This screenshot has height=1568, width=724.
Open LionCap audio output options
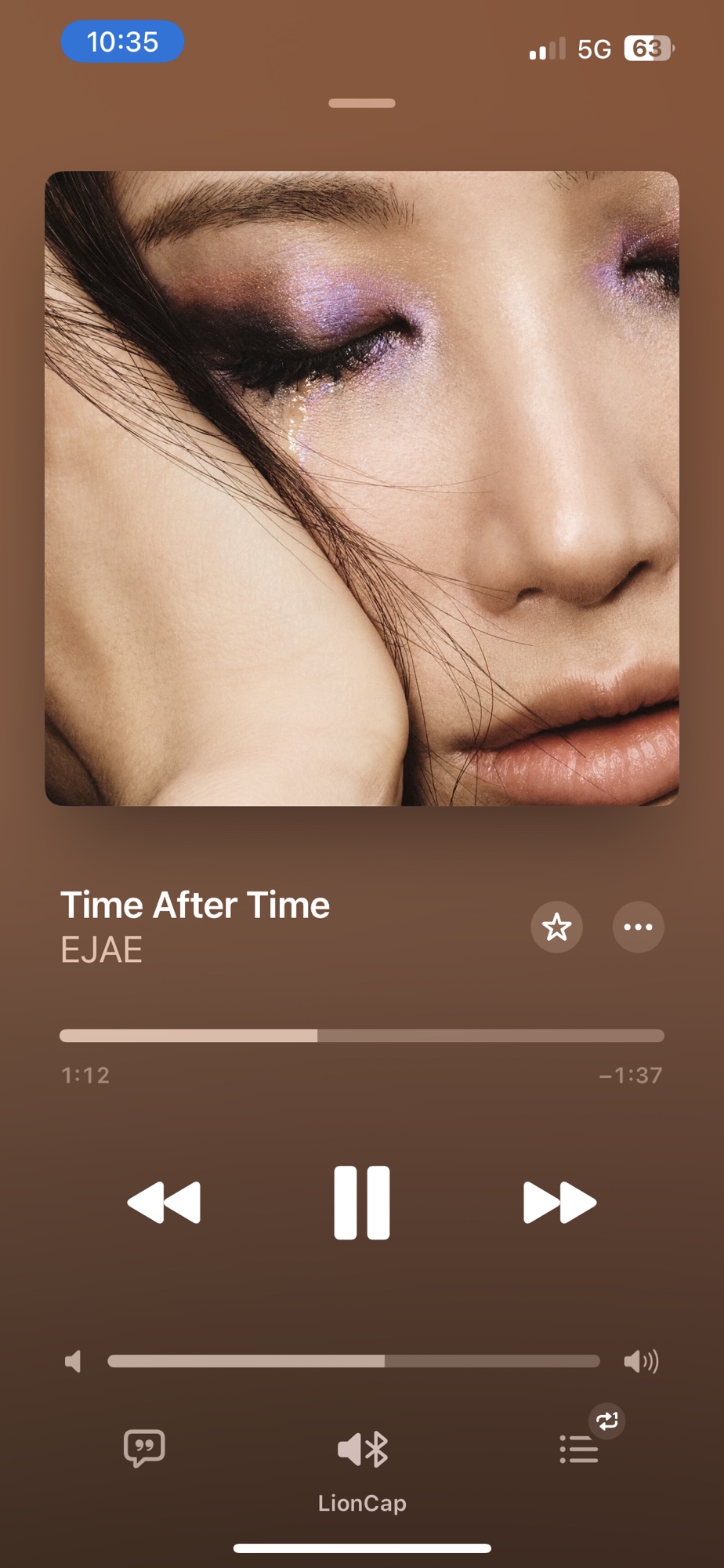[x=362, y=1450]
